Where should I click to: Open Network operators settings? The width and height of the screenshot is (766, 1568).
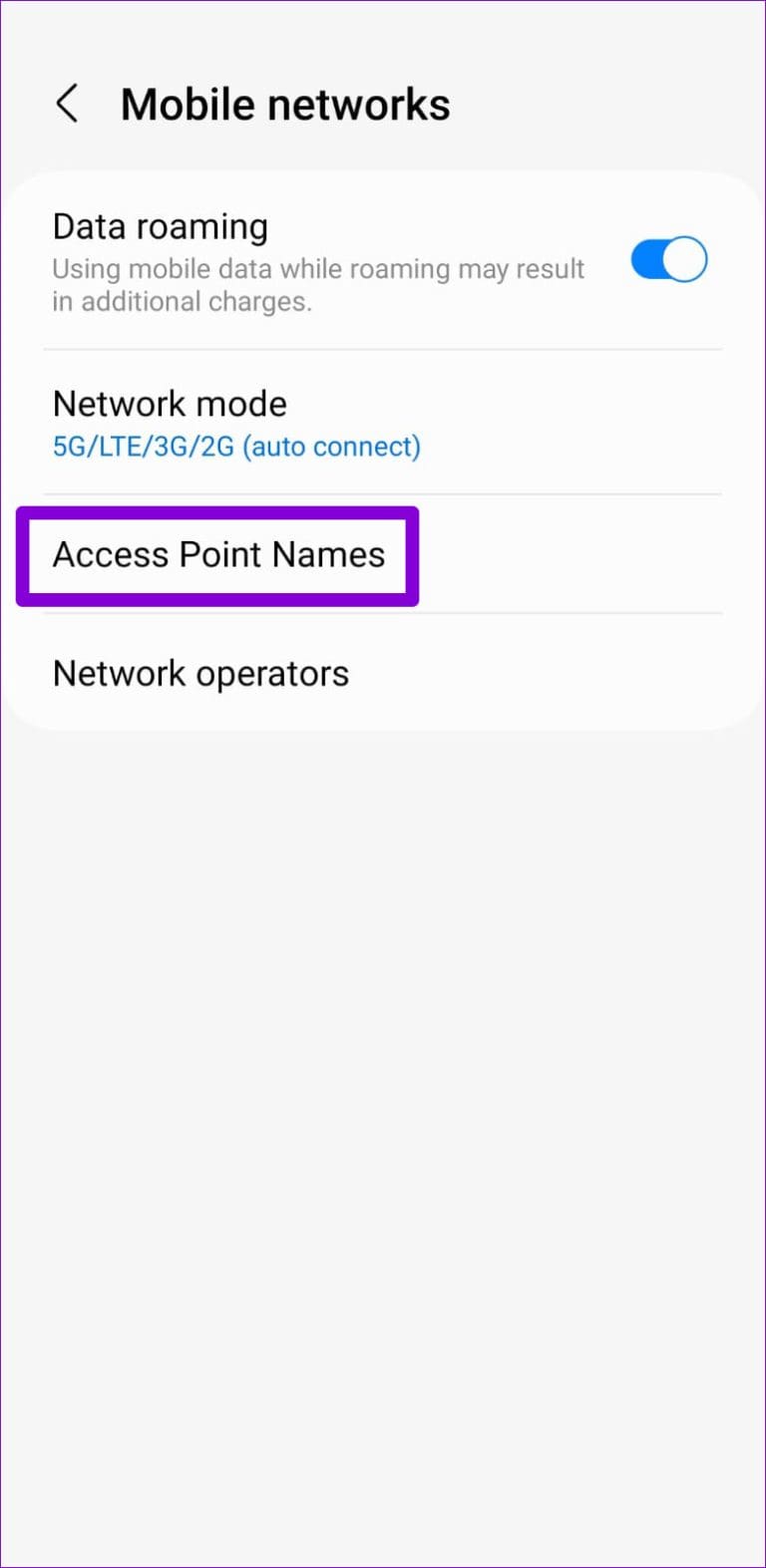tap(200, 673)
